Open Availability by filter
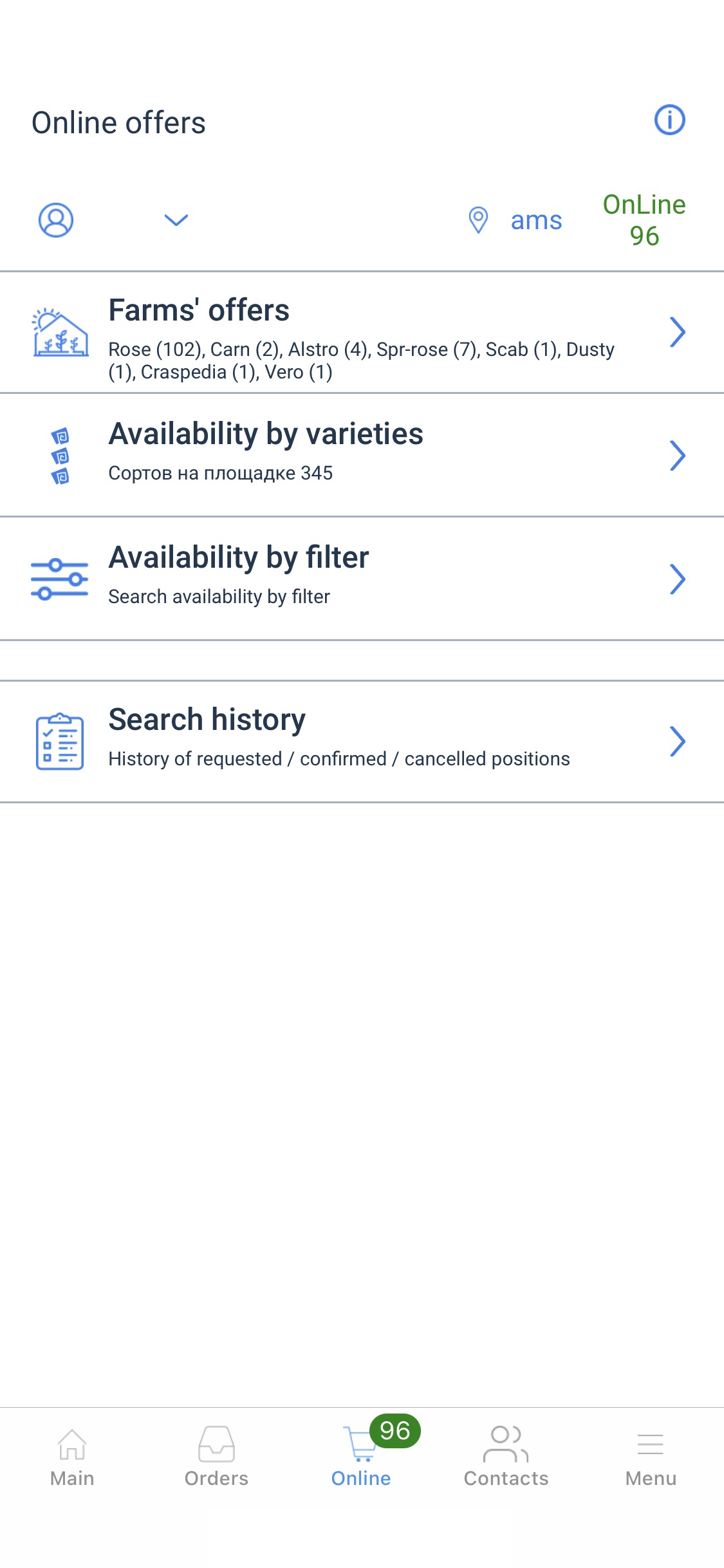724x1568 pixels. tap(362, 578)
